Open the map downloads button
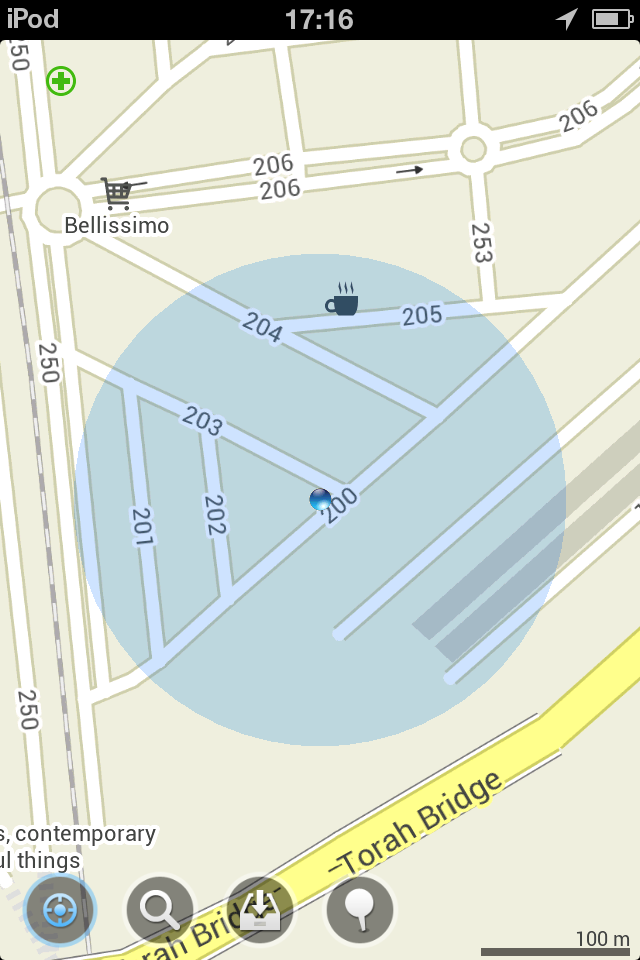Viewport: 640px width, 960px height. click(260, 911)
